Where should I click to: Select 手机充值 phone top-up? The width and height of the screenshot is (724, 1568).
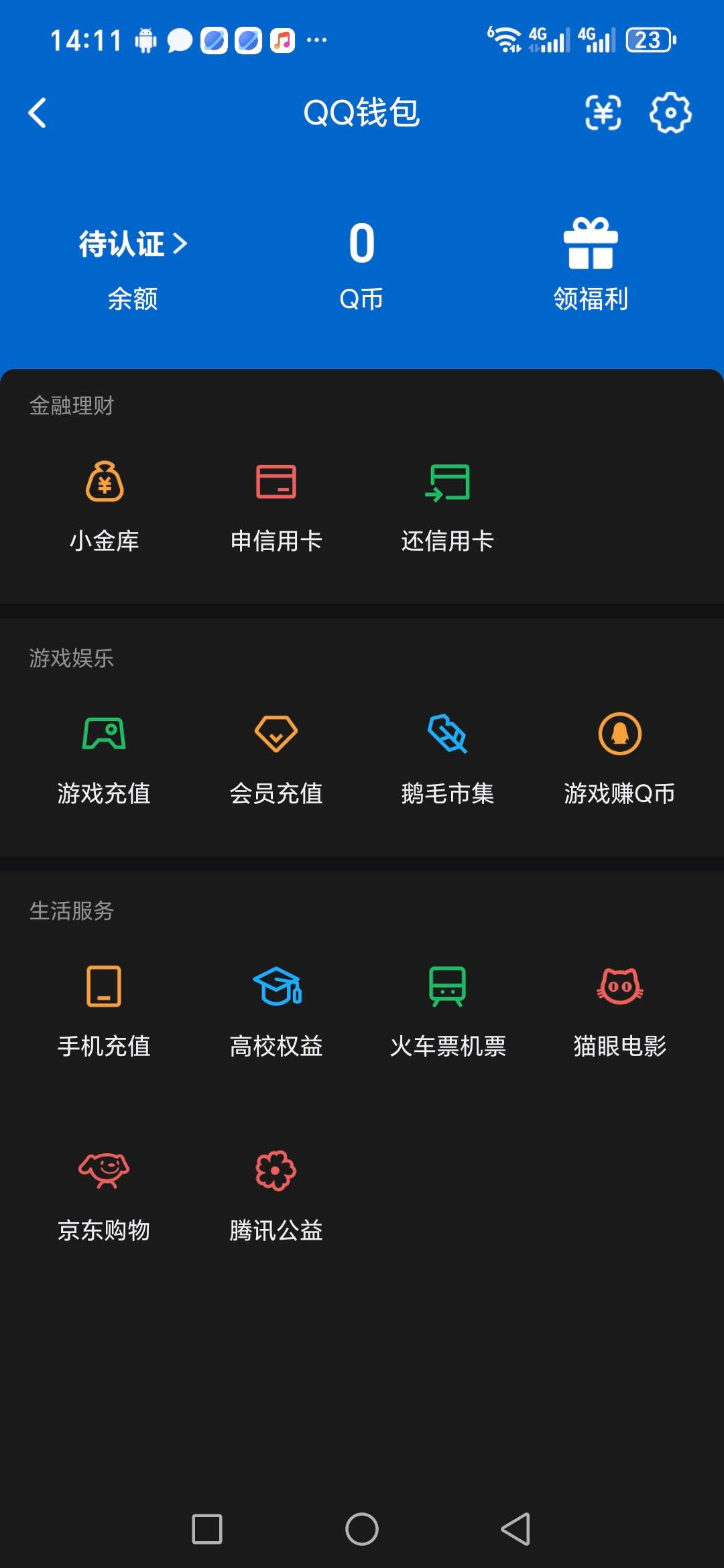[105, 1012]
